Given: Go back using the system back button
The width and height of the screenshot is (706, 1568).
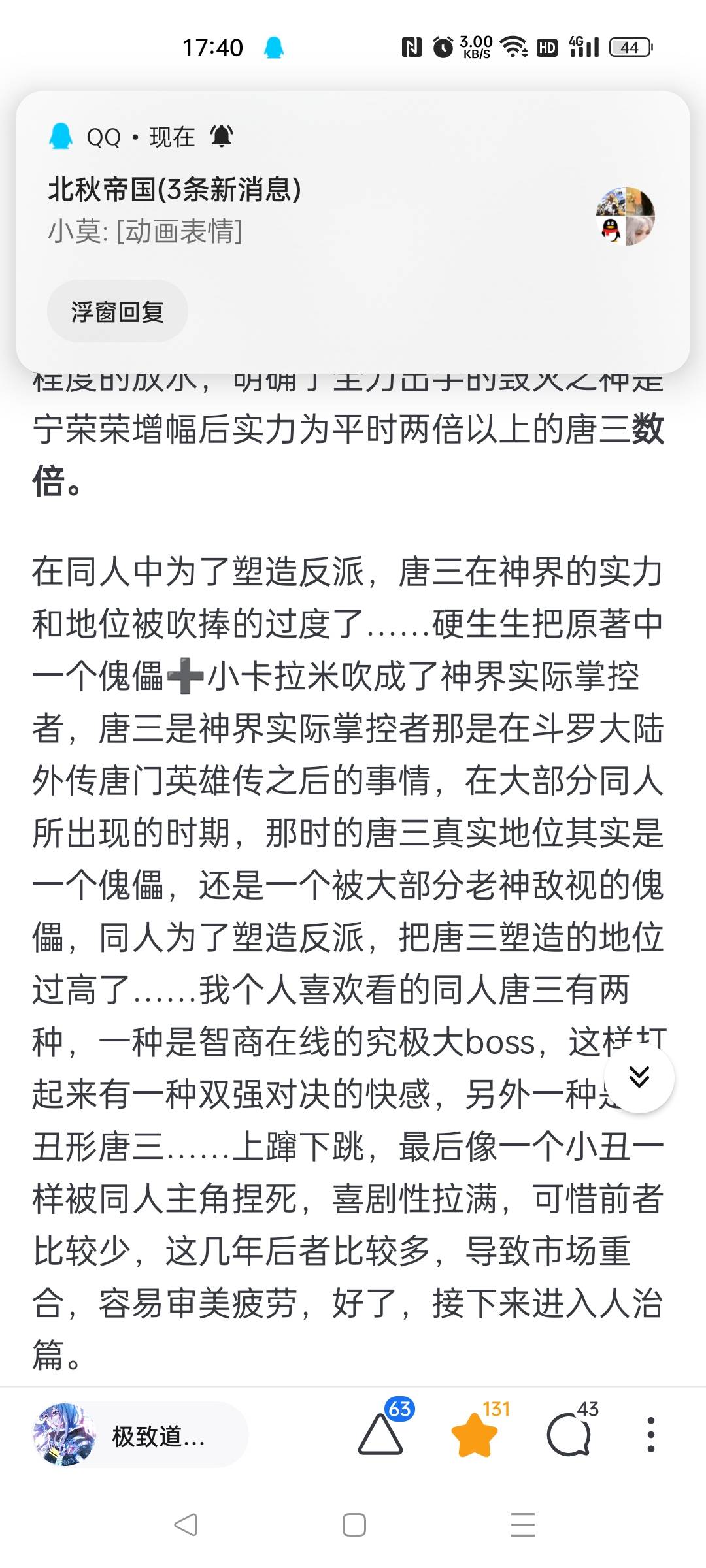Looking at the screenshot, I should pyautogui.click(x=185, y=1525).
